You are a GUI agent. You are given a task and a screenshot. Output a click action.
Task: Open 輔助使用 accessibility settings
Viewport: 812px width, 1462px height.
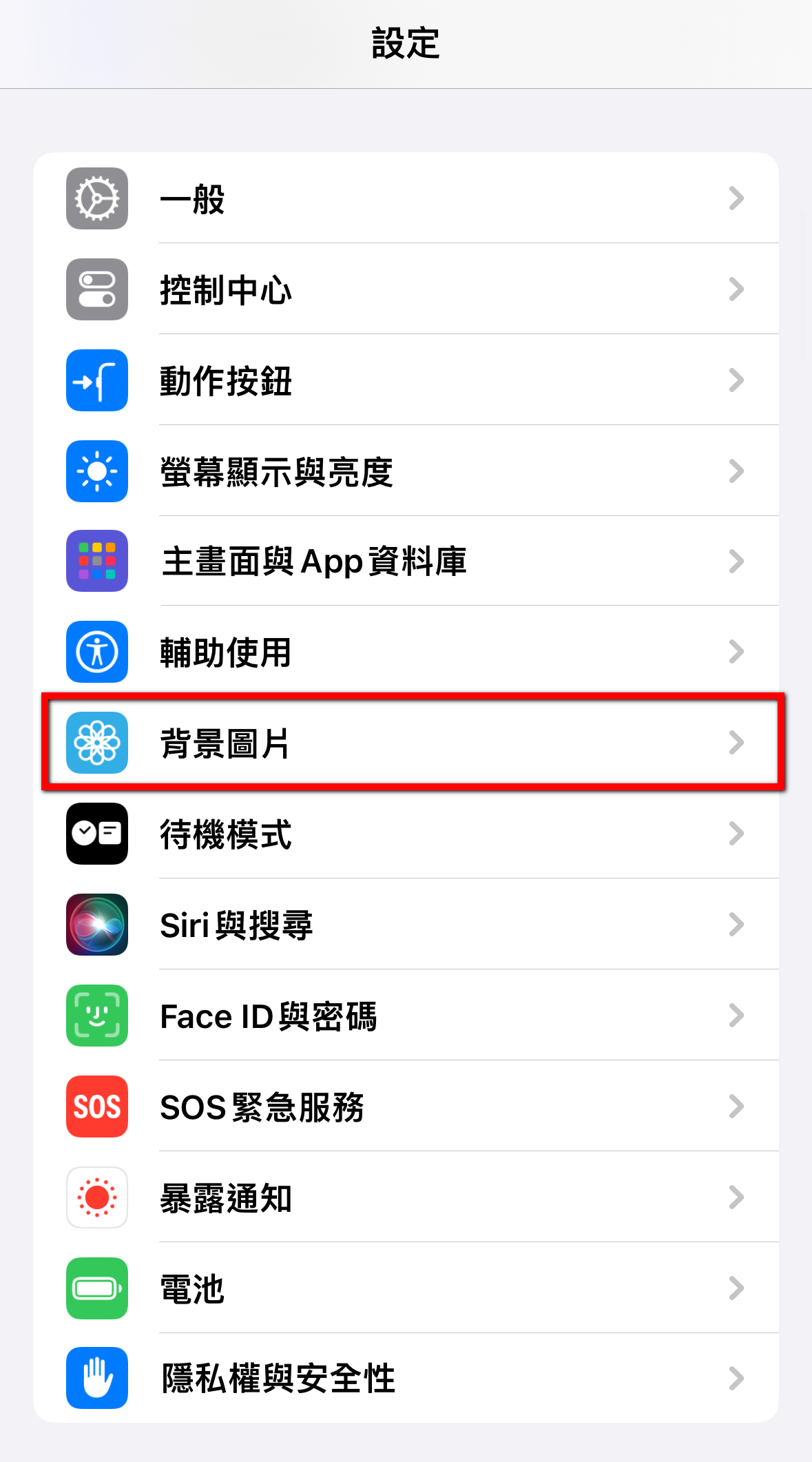(x=406, y=652)
